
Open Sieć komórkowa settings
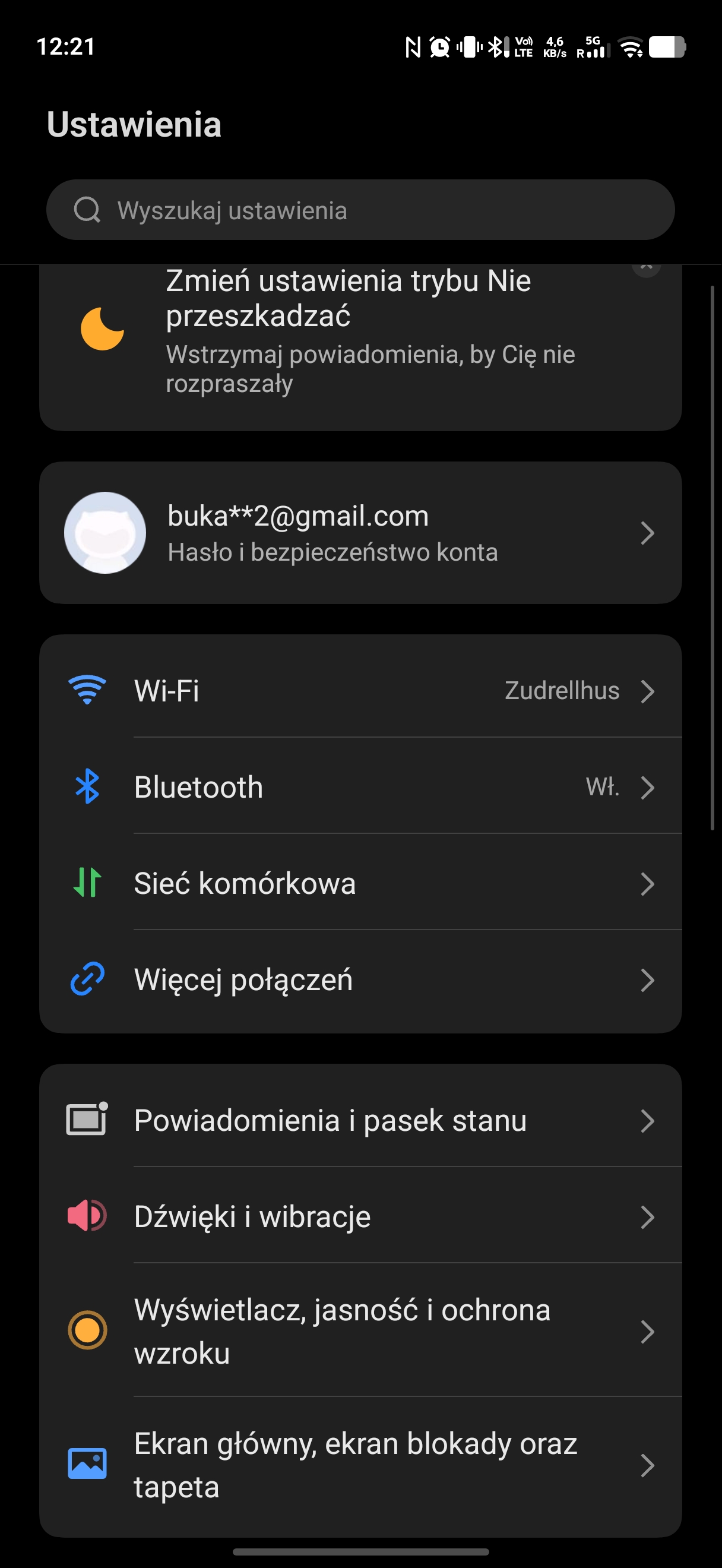point(360,883)
